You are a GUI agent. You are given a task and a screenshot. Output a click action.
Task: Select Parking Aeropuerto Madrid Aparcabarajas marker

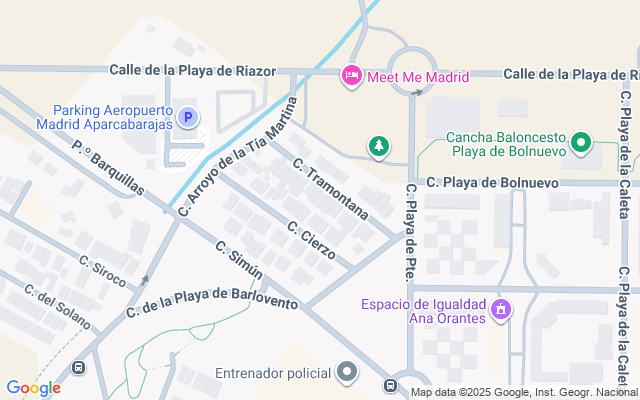187,118
